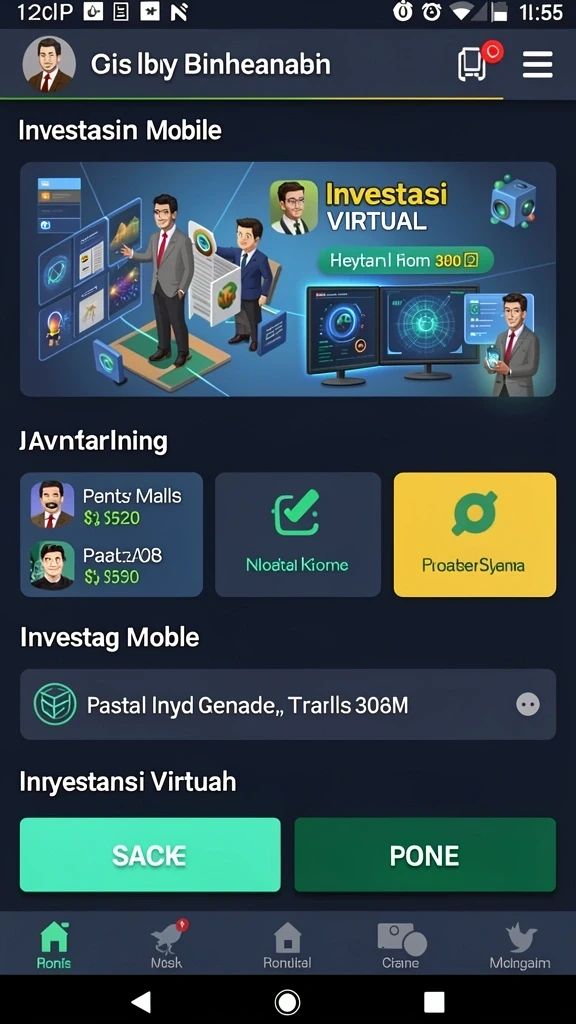Tap the SACK button
Screen dimensions: 576x1024
click(150, 855)
